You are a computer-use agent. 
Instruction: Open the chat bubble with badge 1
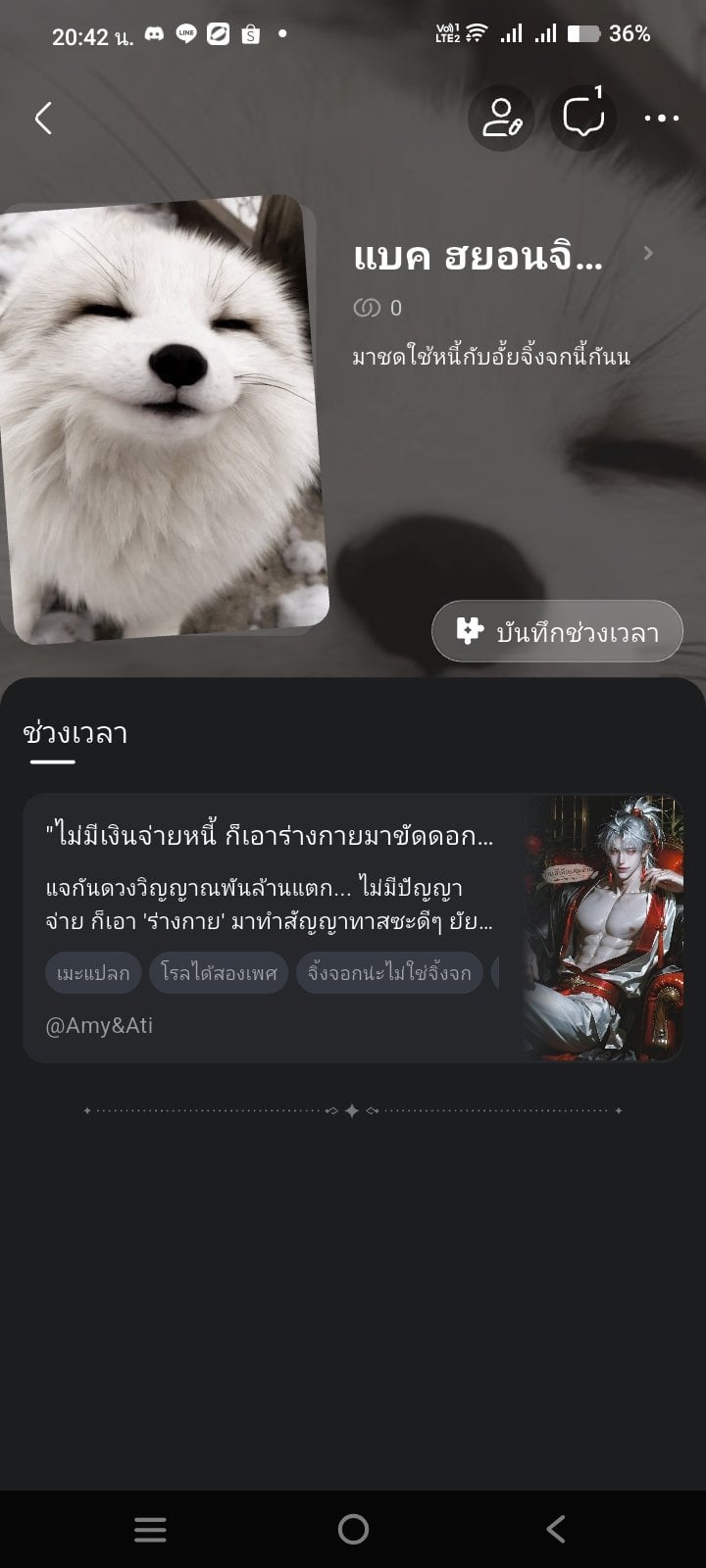point(583,119)
